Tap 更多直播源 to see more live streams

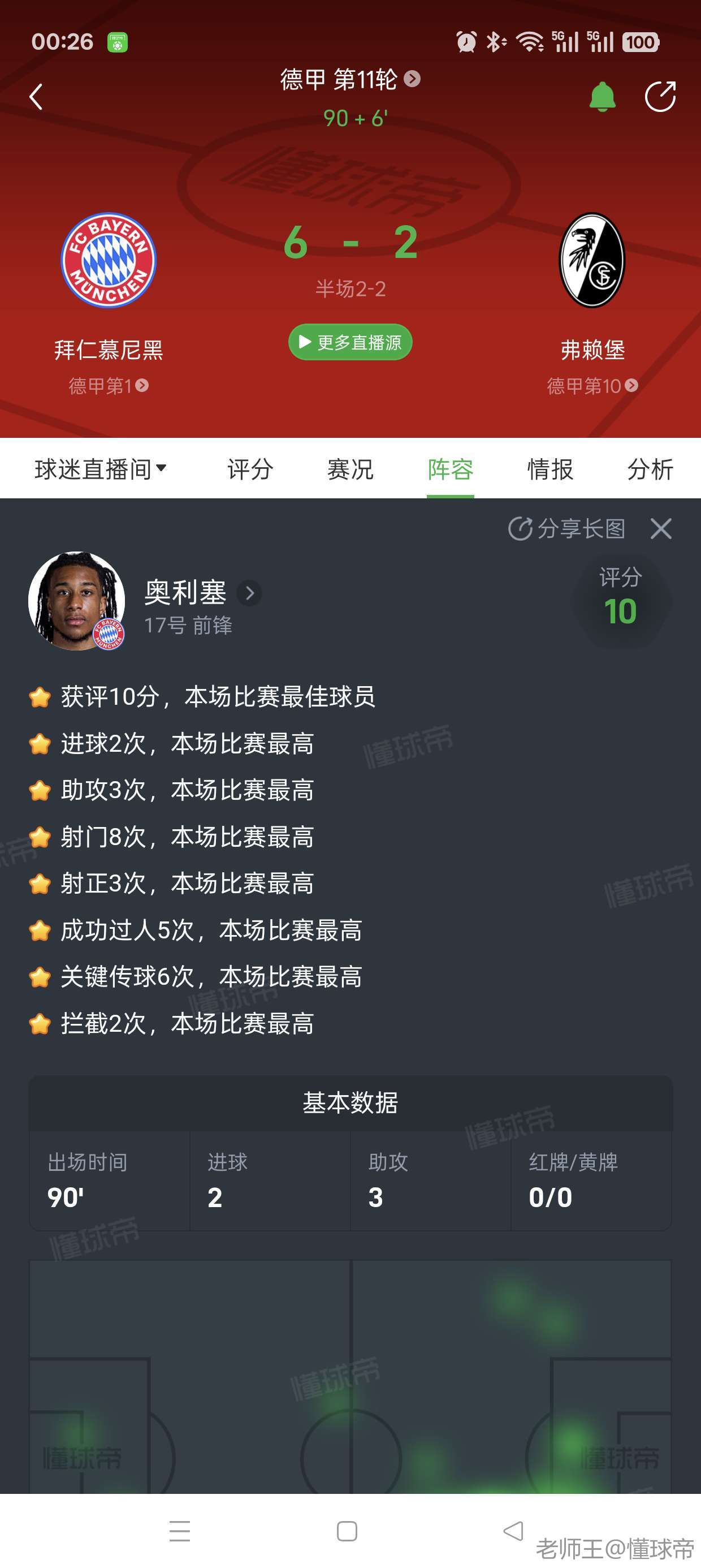coord(350,342)
